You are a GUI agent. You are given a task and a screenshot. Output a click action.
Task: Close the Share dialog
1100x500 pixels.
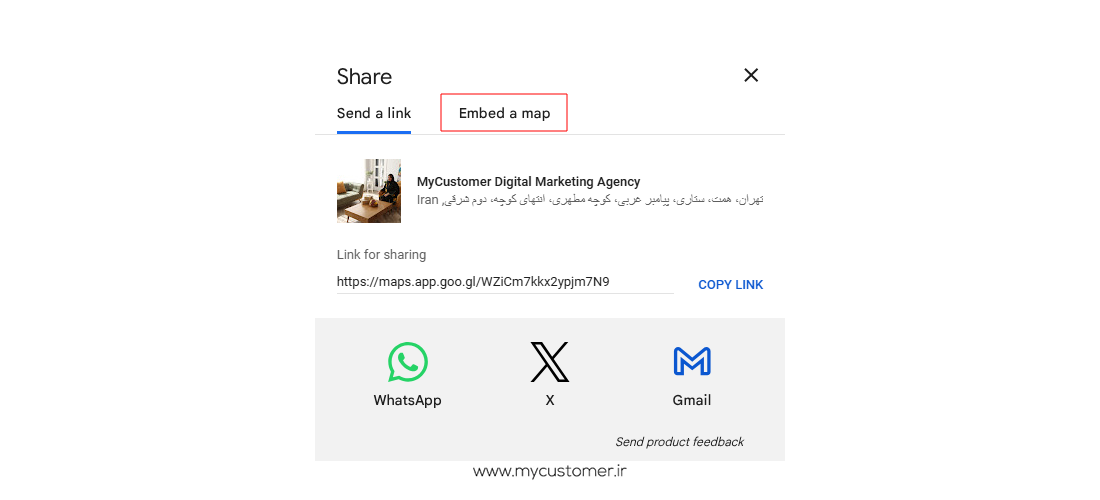751,75
